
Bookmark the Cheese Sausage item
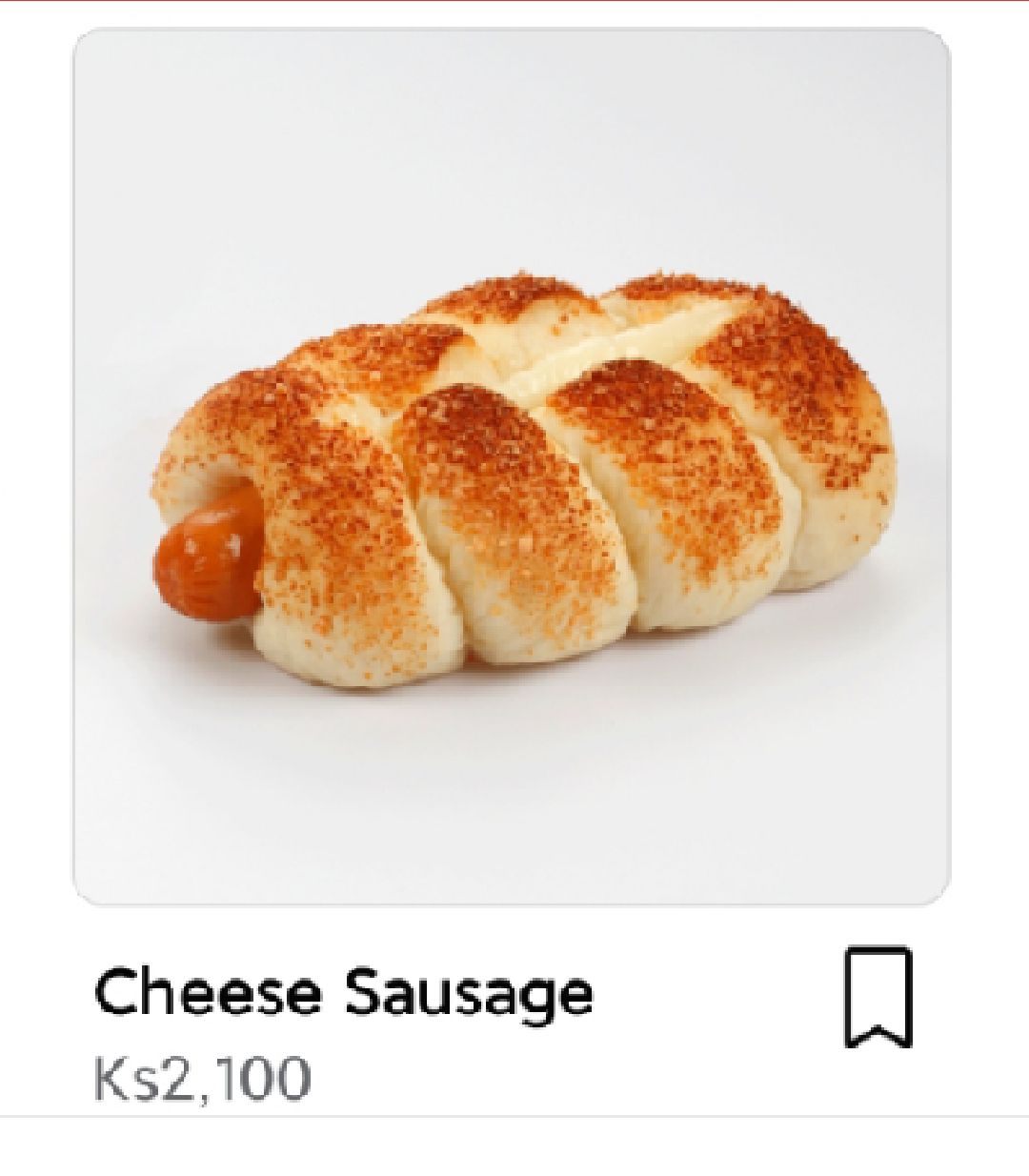click(x=878, y=997)
